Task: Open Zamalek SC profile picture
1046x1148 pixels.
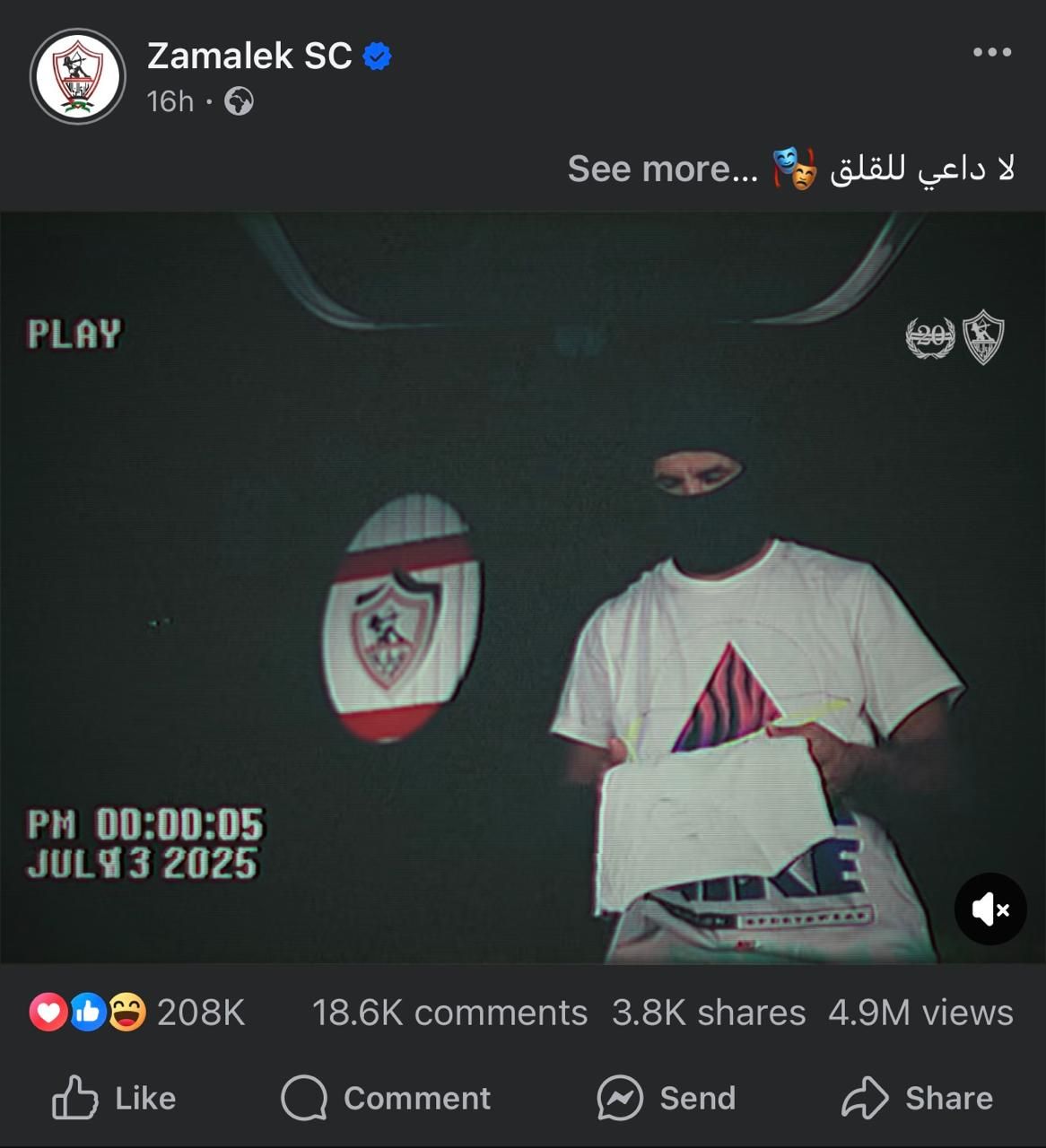Action: (78, 76)
